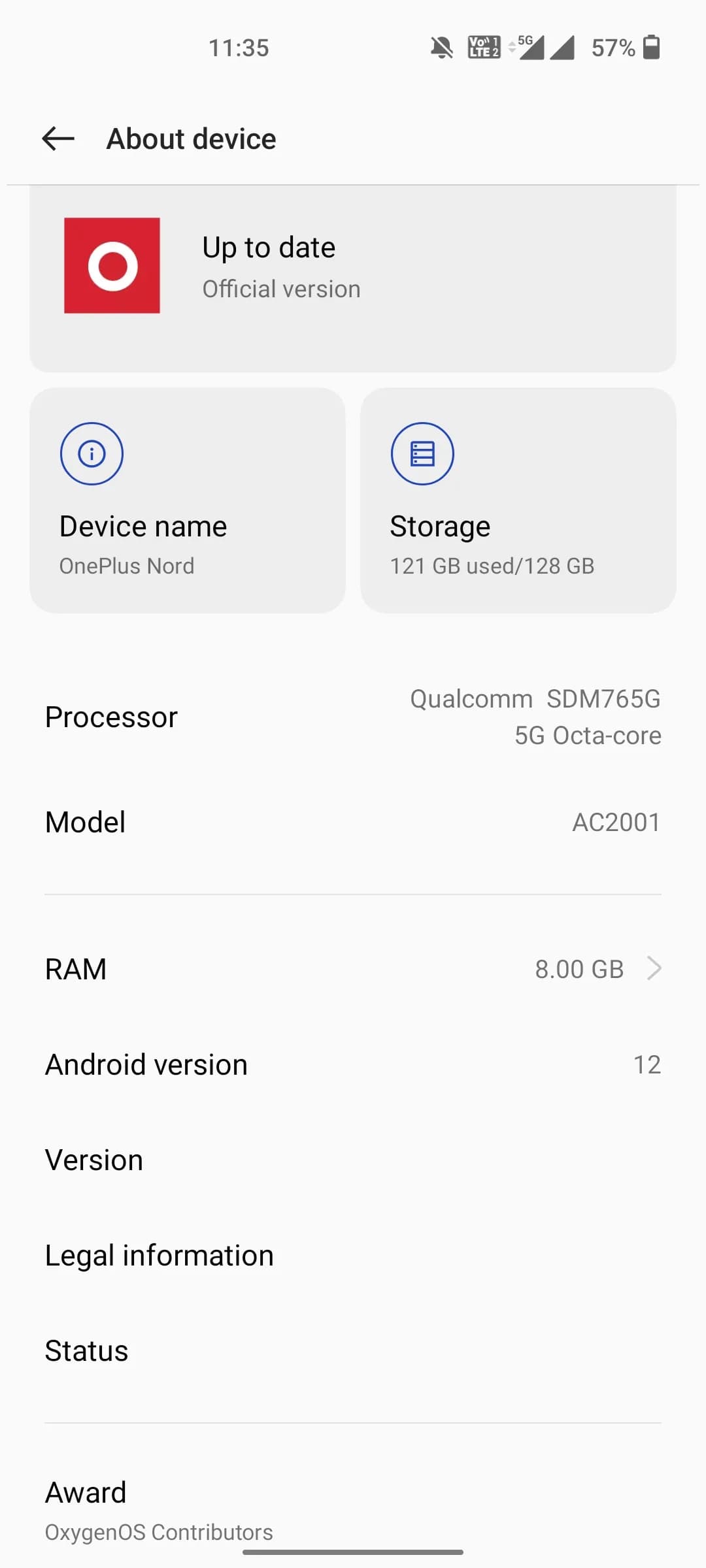This screenshot has width=706, height=1568.
Task: Go back from About device
Action: (x=58, y=139)
